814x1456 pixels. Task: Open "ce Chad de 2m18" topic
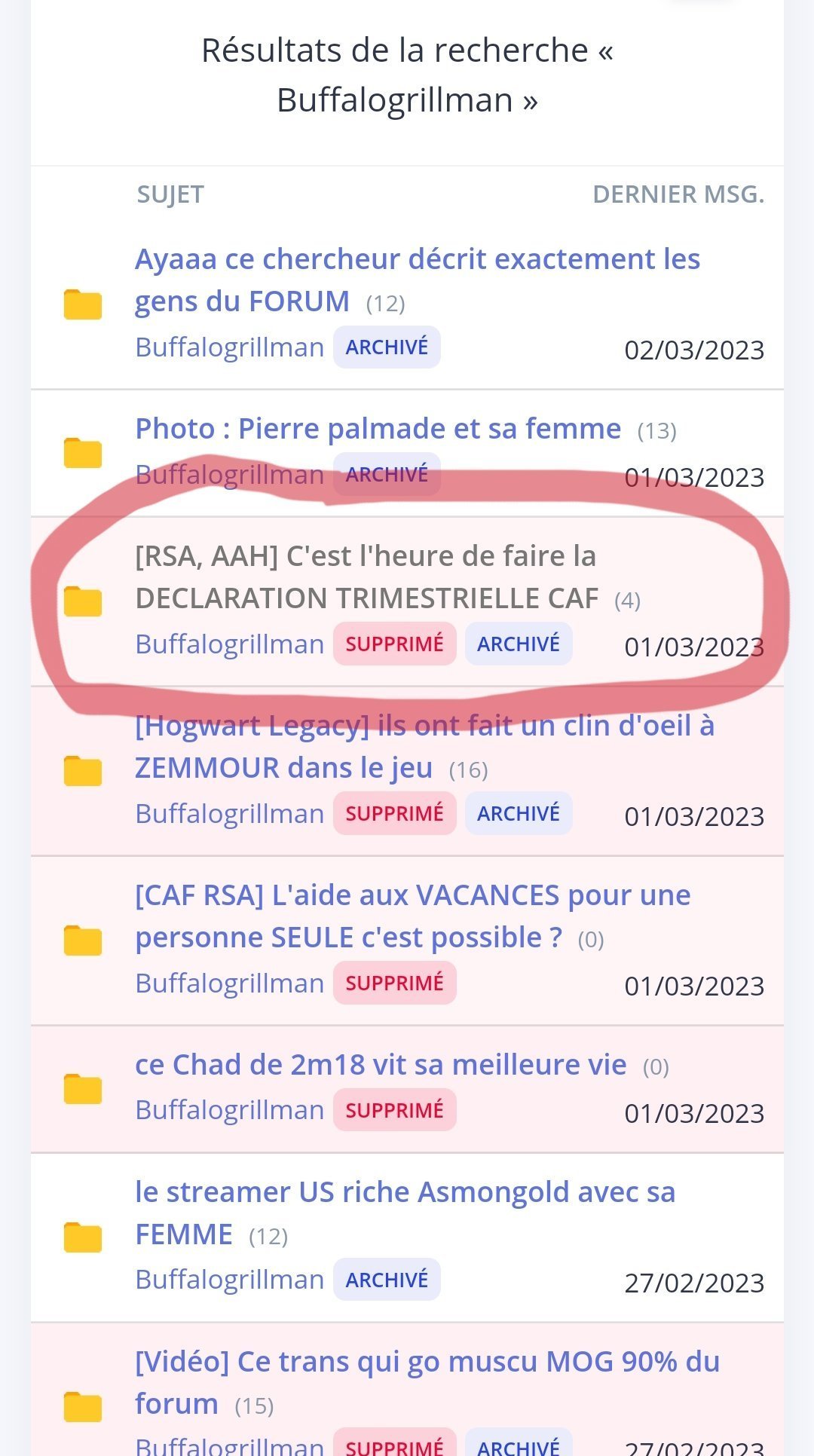click(x=381, y=1064)
